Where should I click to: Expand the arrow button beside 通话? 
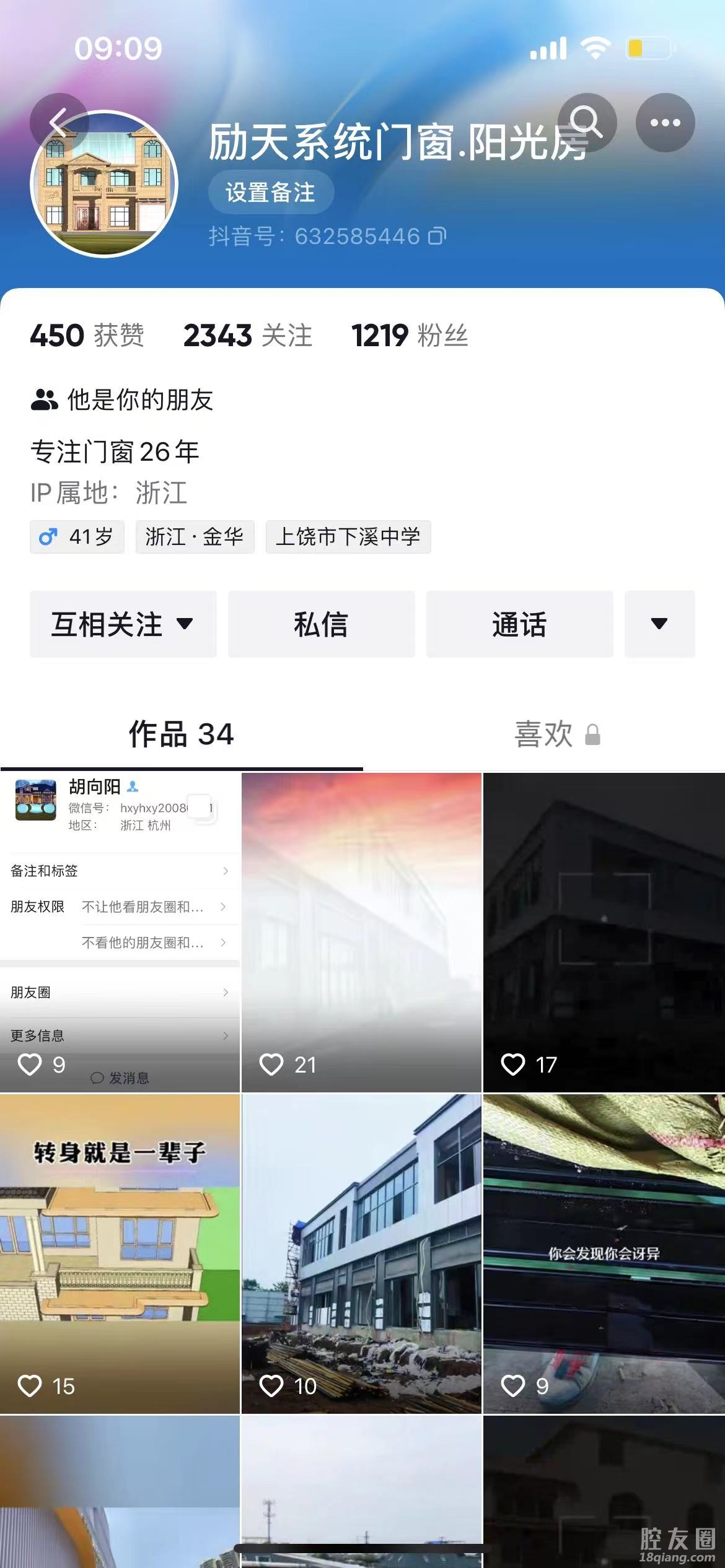tap(659, 624)
